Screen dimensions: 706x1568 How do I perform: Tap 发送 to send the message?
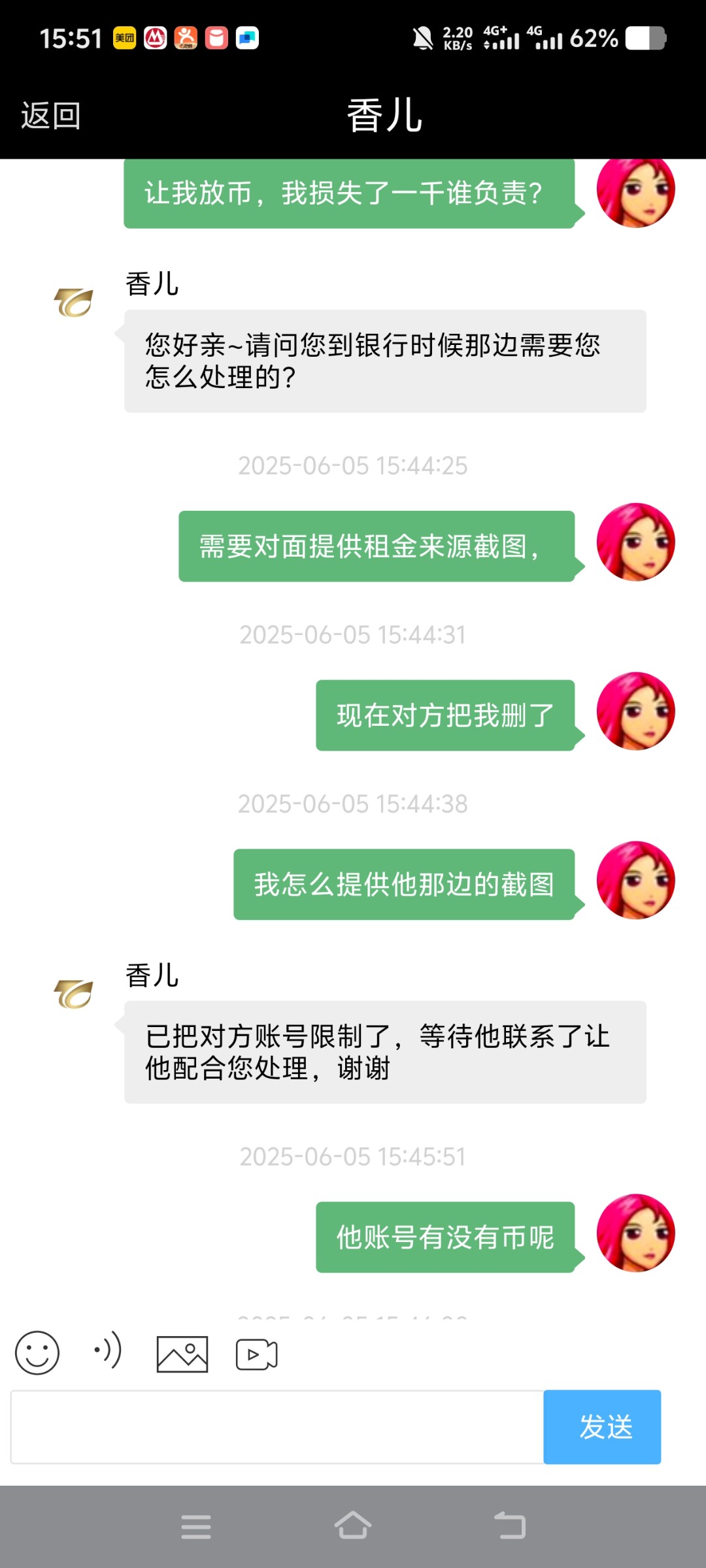[x=602, y=1427]
